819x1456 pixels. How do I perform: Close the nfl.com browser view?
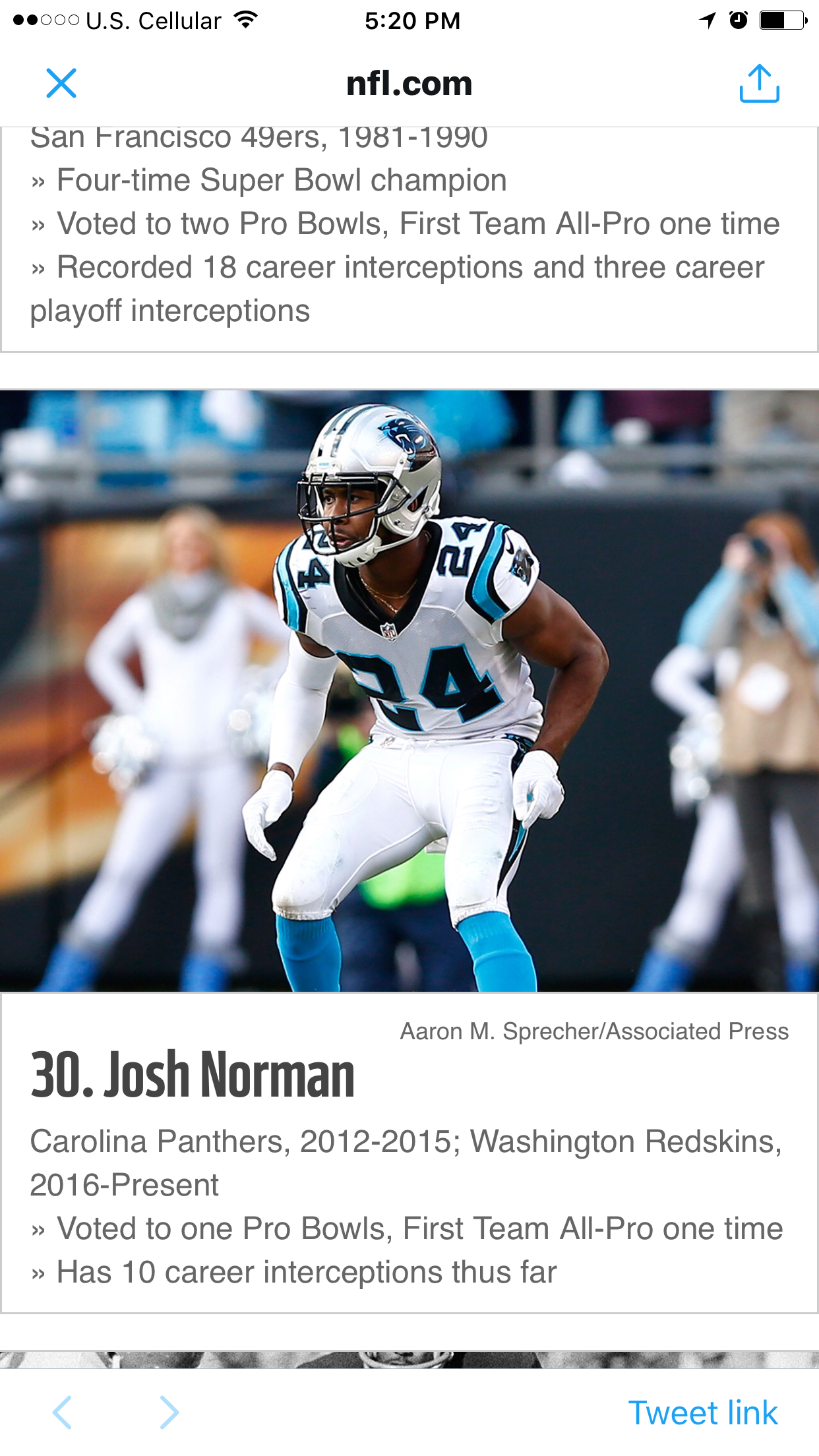[61, 84]
